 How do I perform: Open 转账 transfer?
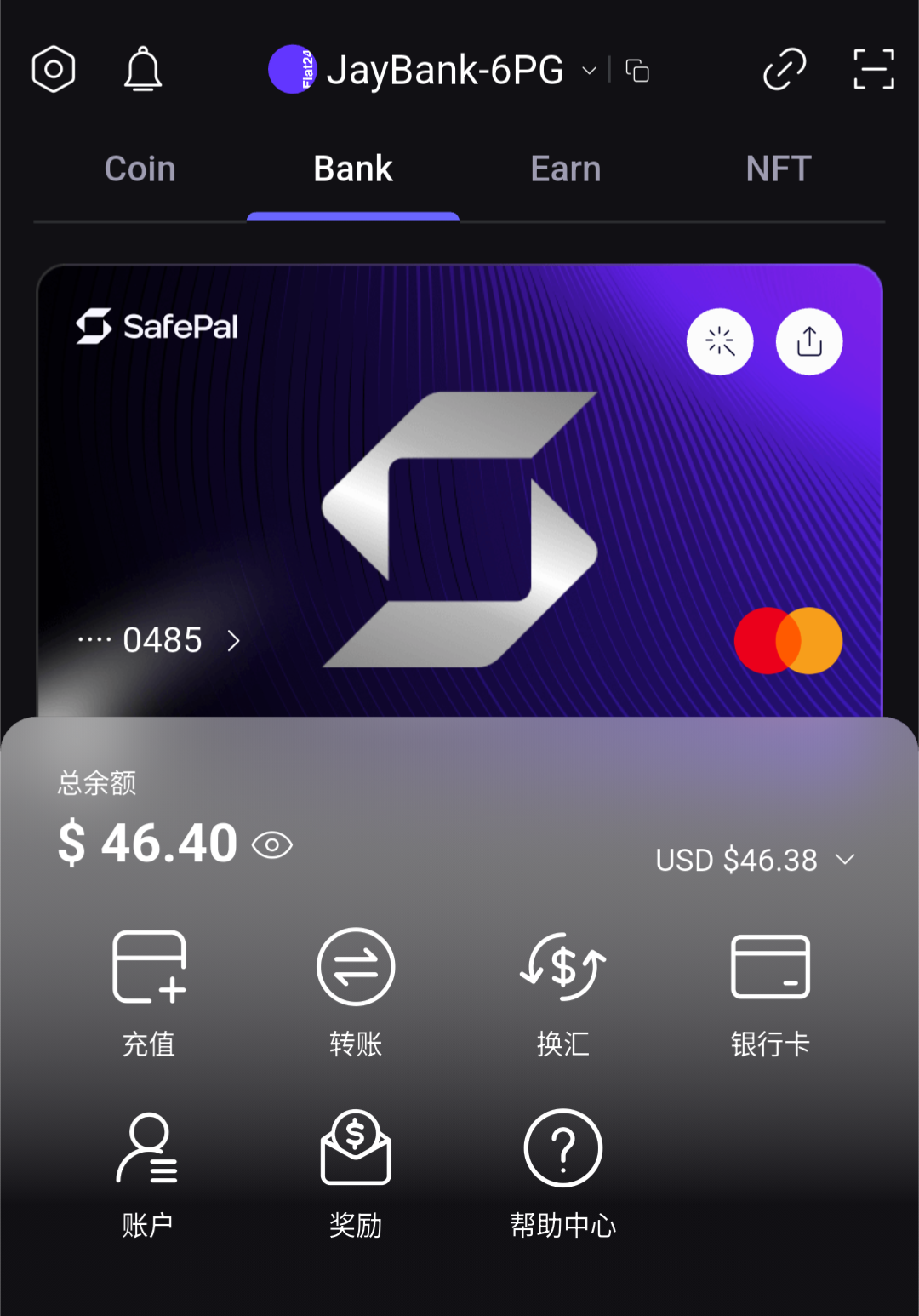pyautogui.click(x=356, y=992)
